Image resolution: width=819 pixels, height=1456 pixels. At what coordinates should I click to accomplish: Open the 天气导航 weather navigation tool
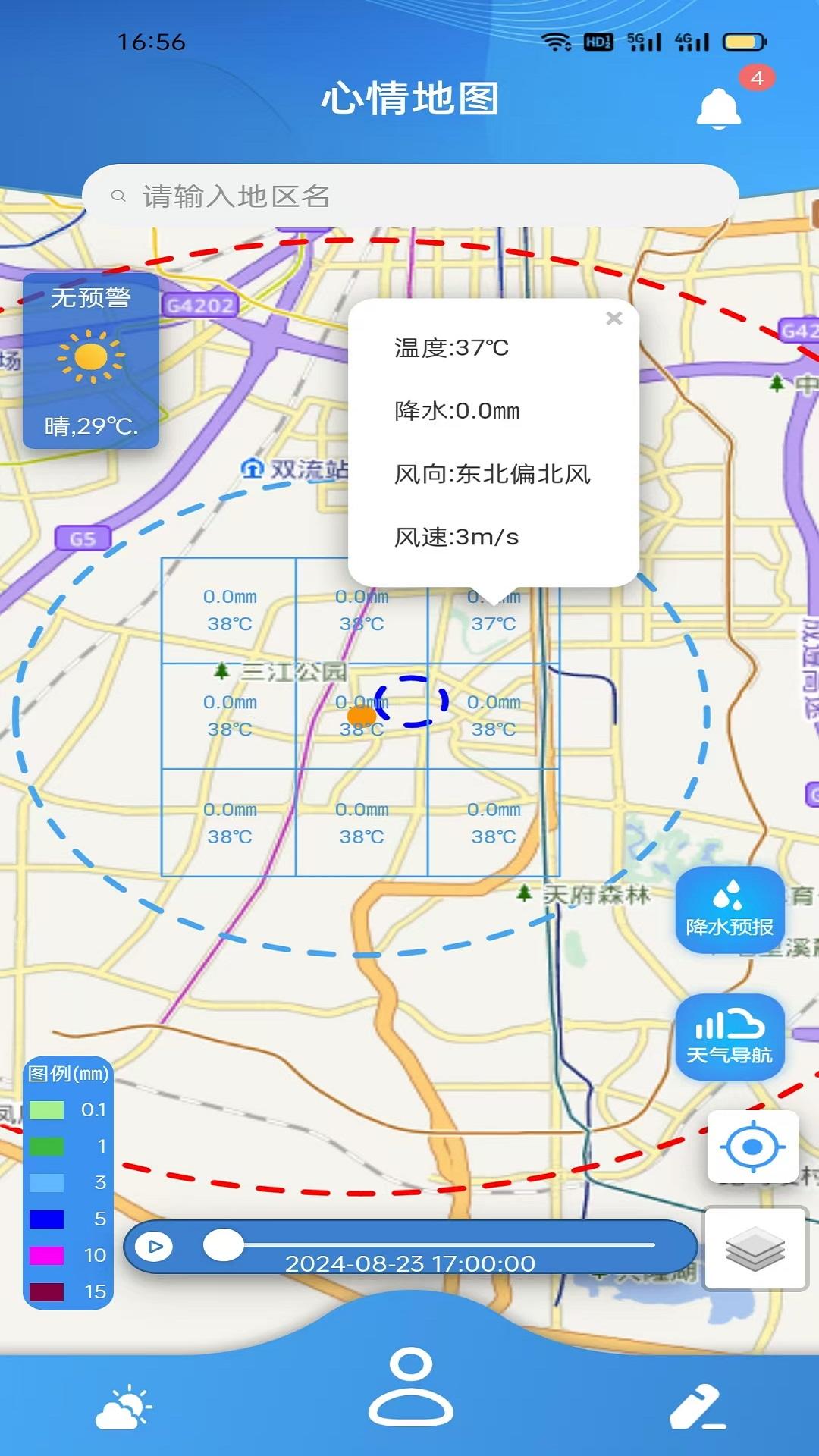pos(729,1037)
